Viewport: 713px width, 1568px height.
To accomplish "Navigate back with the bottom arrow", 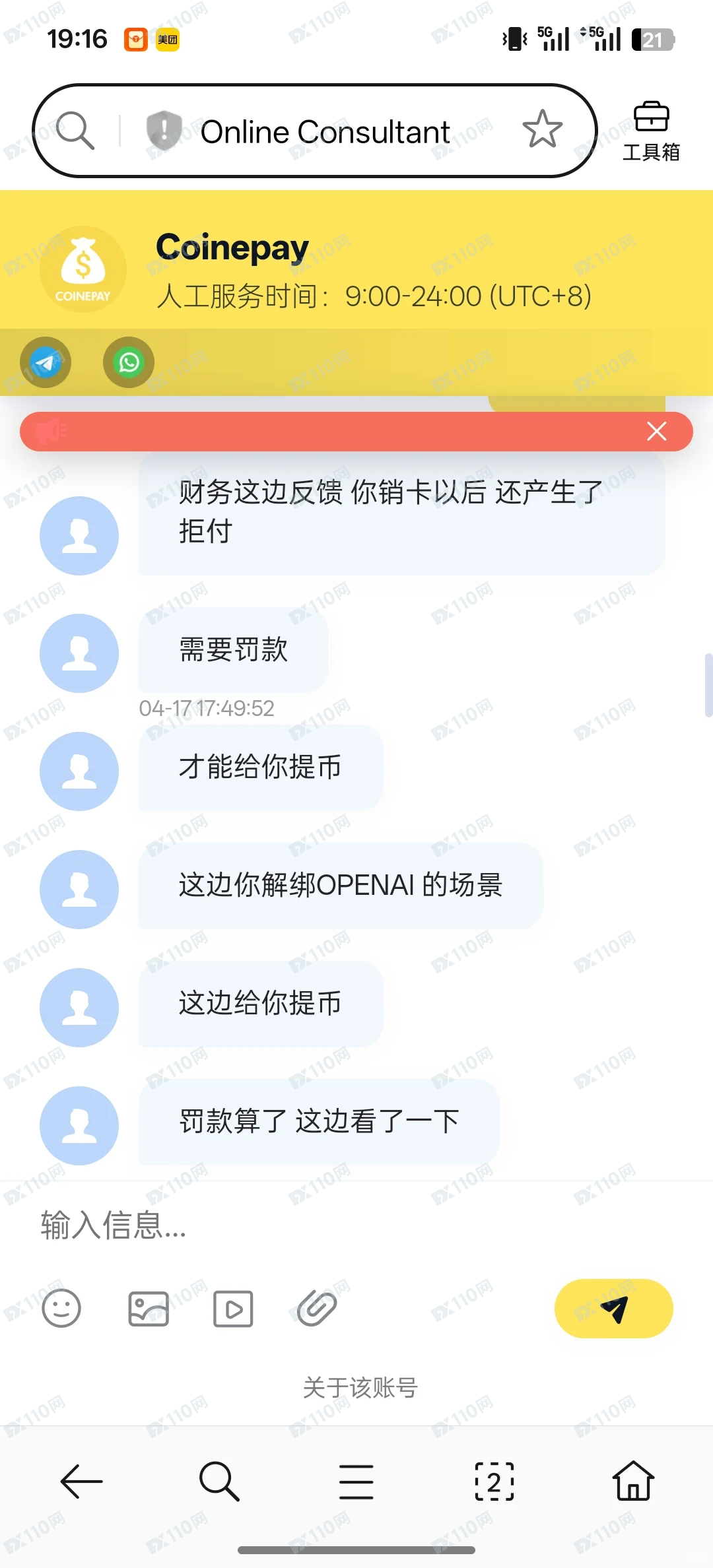I will point(81,1482).
